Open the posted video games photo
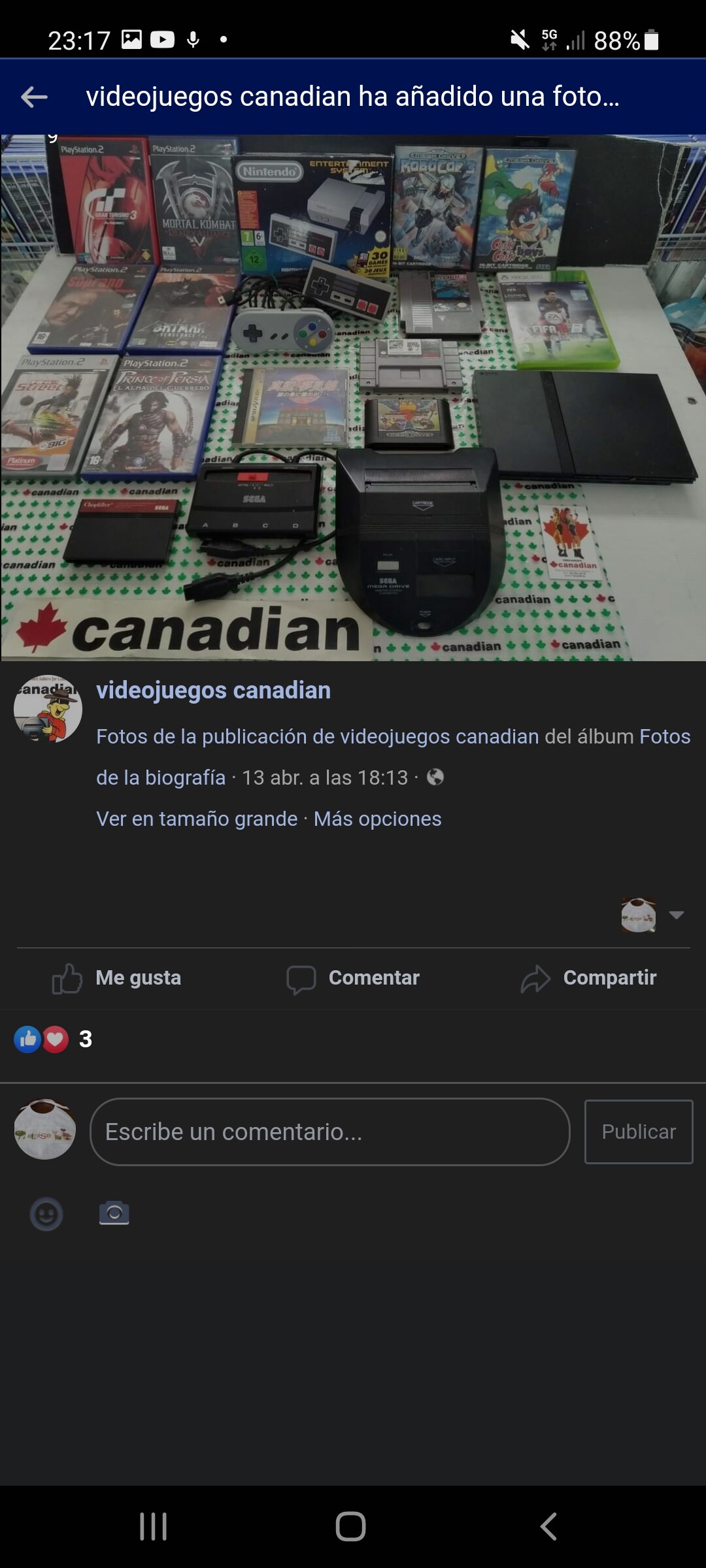This screenshot has width=706, height=1568. pyautogui.click(x=353, y=398)
